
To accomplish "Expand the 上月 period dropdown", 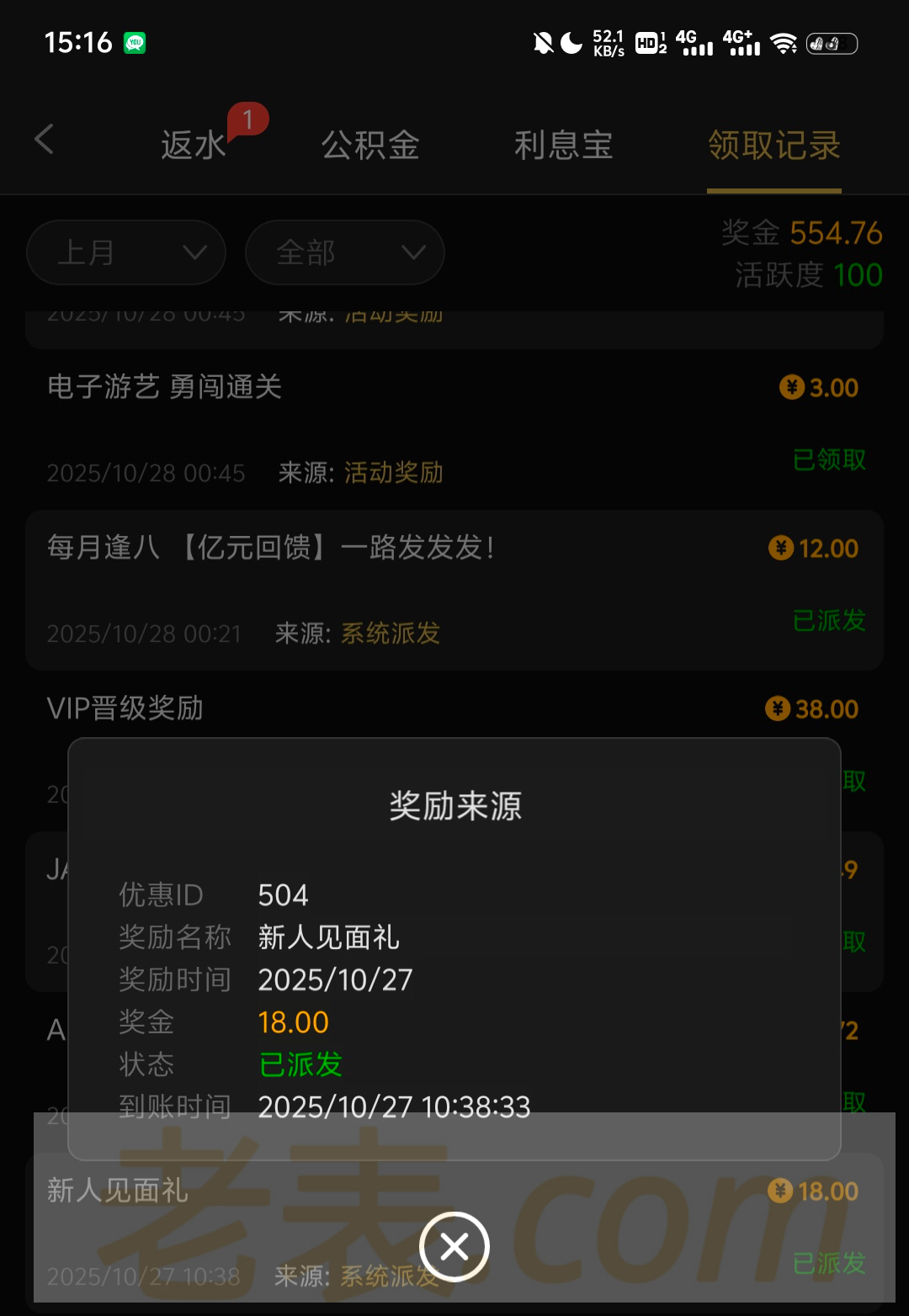I will [126, 252].
